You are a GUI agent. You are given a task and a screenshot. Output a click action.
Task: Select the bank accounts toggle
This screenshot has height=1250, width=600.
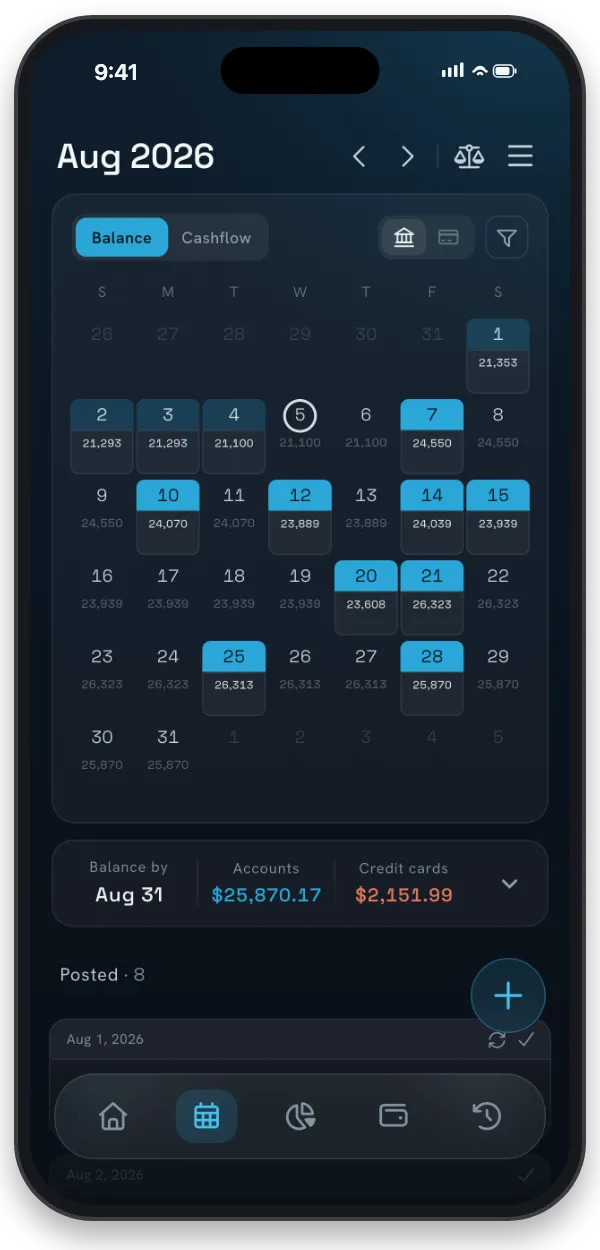coord(405,238)
